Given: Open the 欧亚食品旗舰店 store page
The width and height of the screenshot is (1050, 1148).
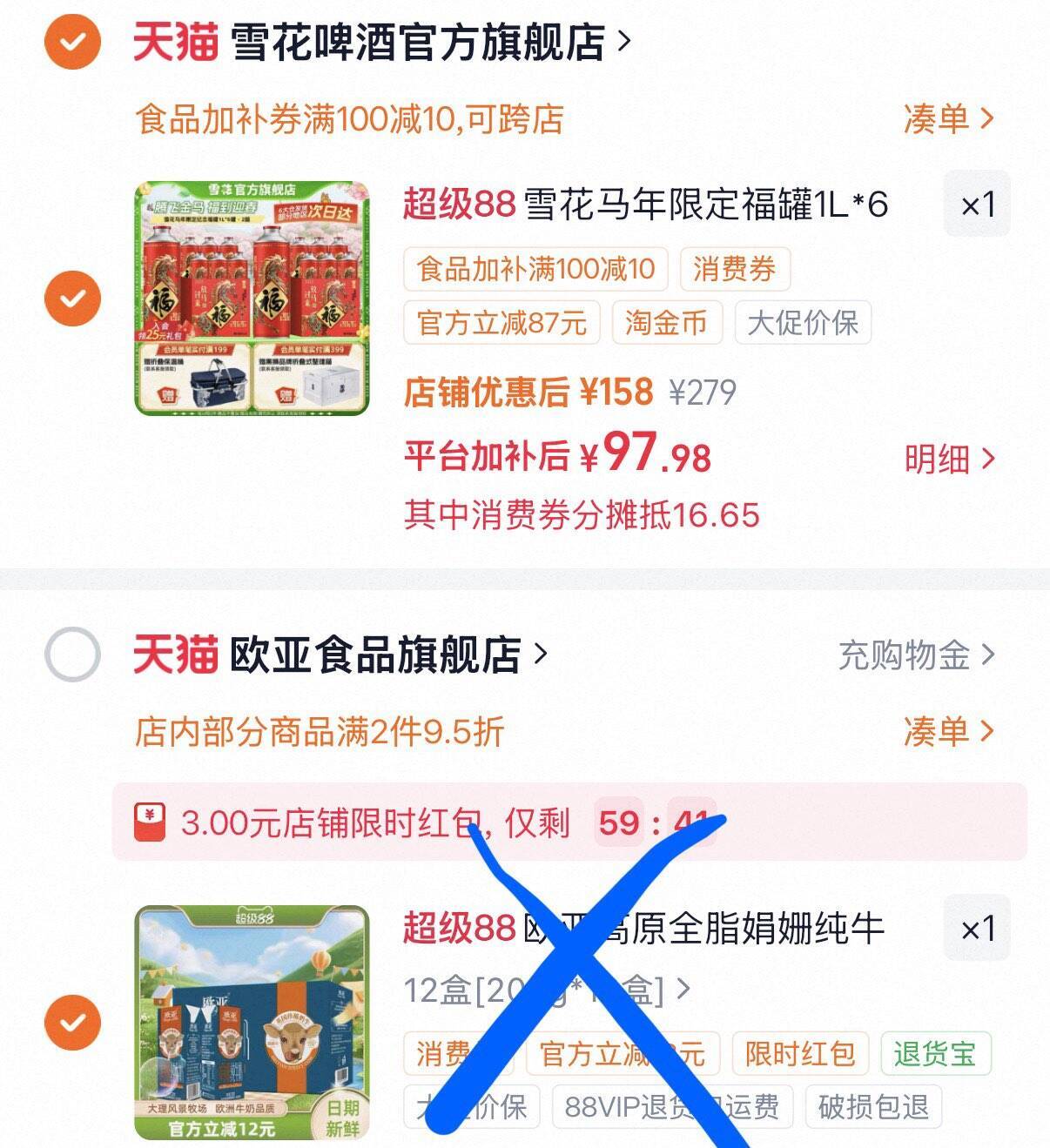Looking at the screenshot, I should [x=374, y=655].
